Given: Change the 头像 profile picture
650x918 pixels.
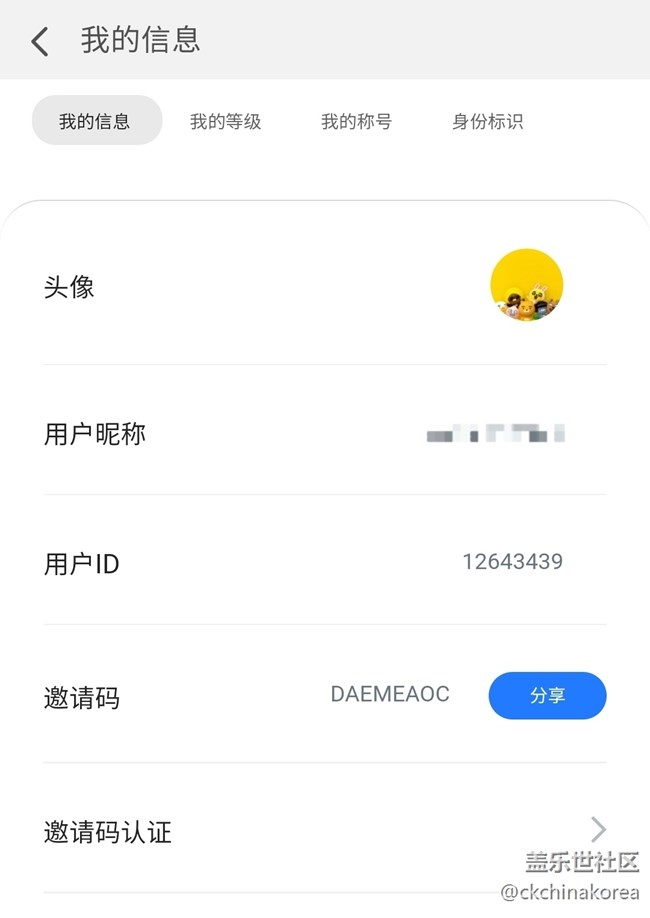Looking at the screenshot, I should coord(526,286).
